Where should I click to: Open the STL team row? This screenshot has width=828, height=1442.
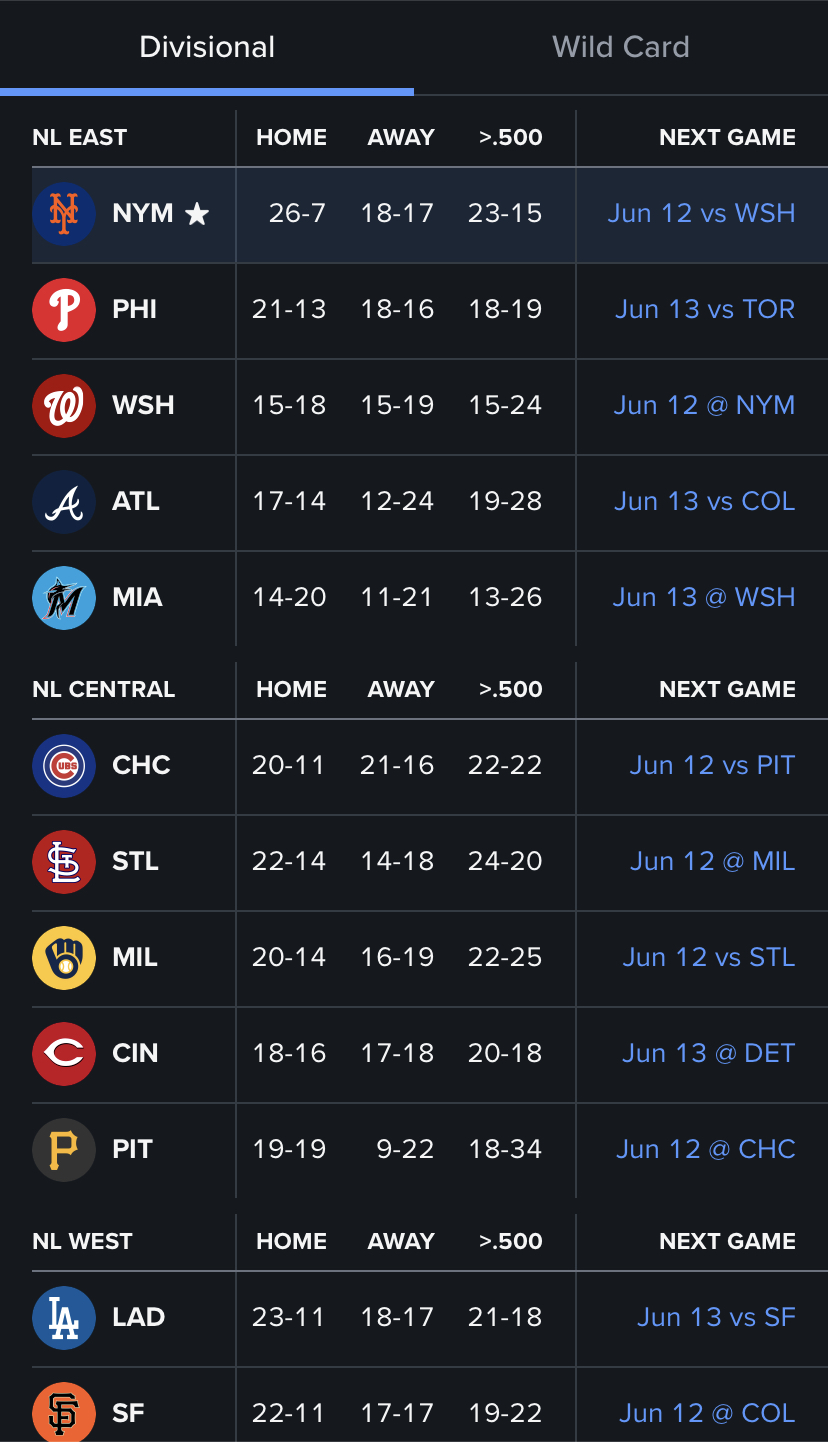pyautogui.click(x=430, y=862)
